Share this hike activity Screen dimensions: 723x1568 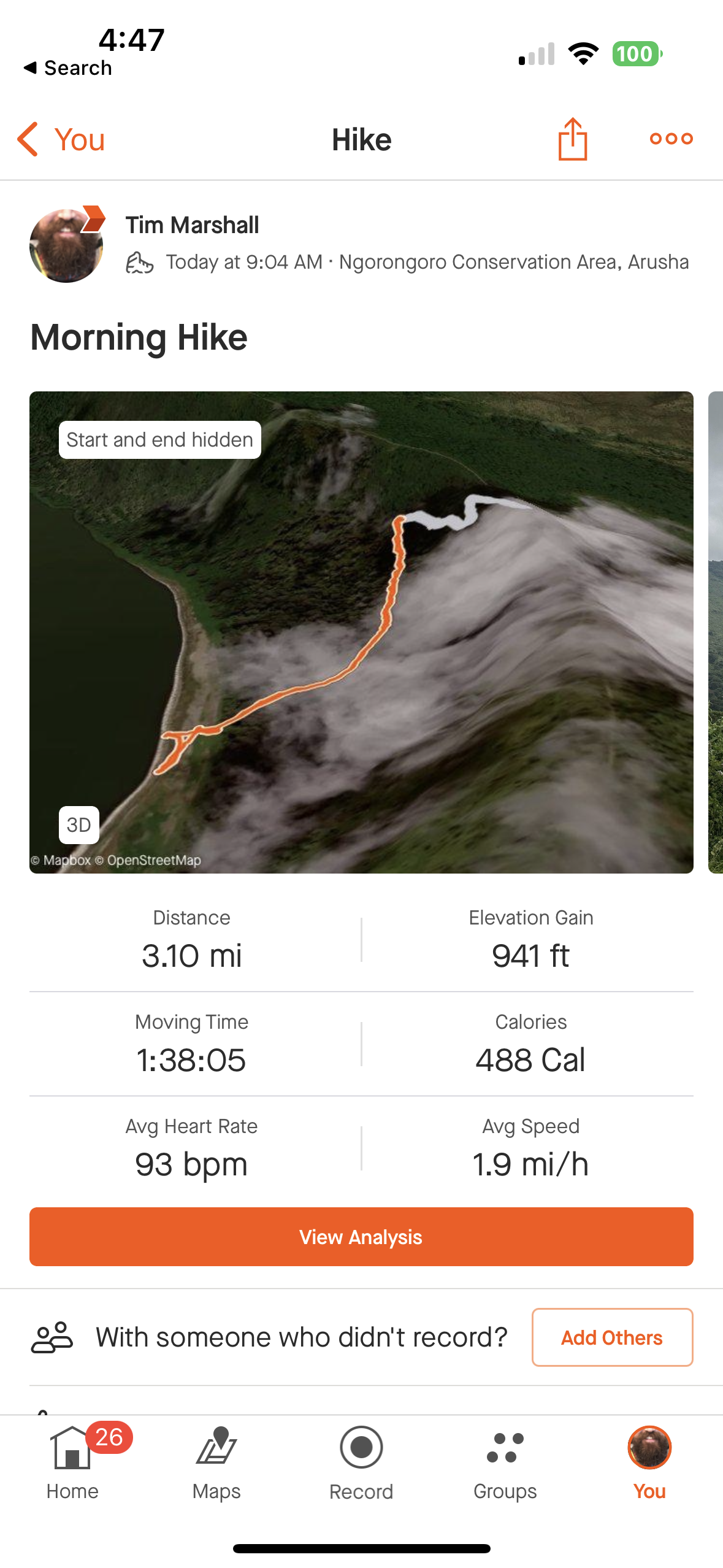tap(572, 139)
